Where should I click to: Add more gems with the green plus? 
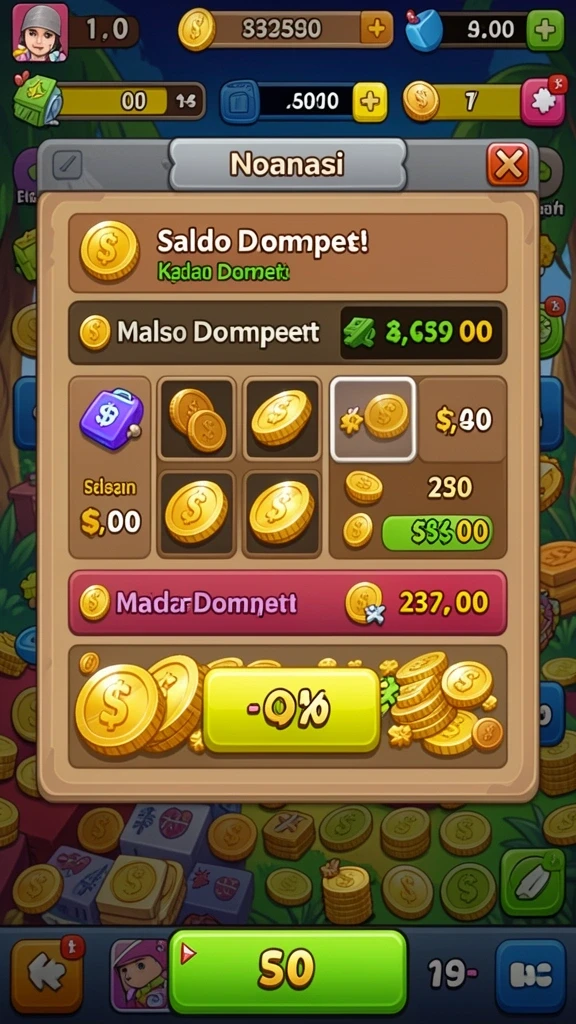pyautogui.click(x=545, y=30)
